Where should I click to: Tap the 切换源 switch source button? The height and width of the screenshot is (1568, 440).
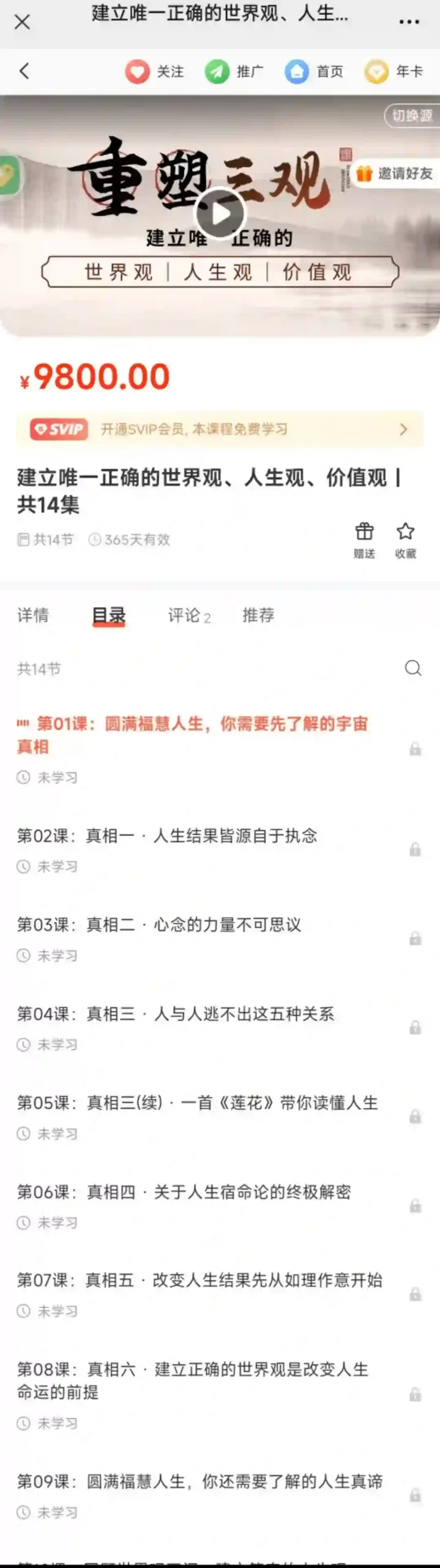pos(412,116)
